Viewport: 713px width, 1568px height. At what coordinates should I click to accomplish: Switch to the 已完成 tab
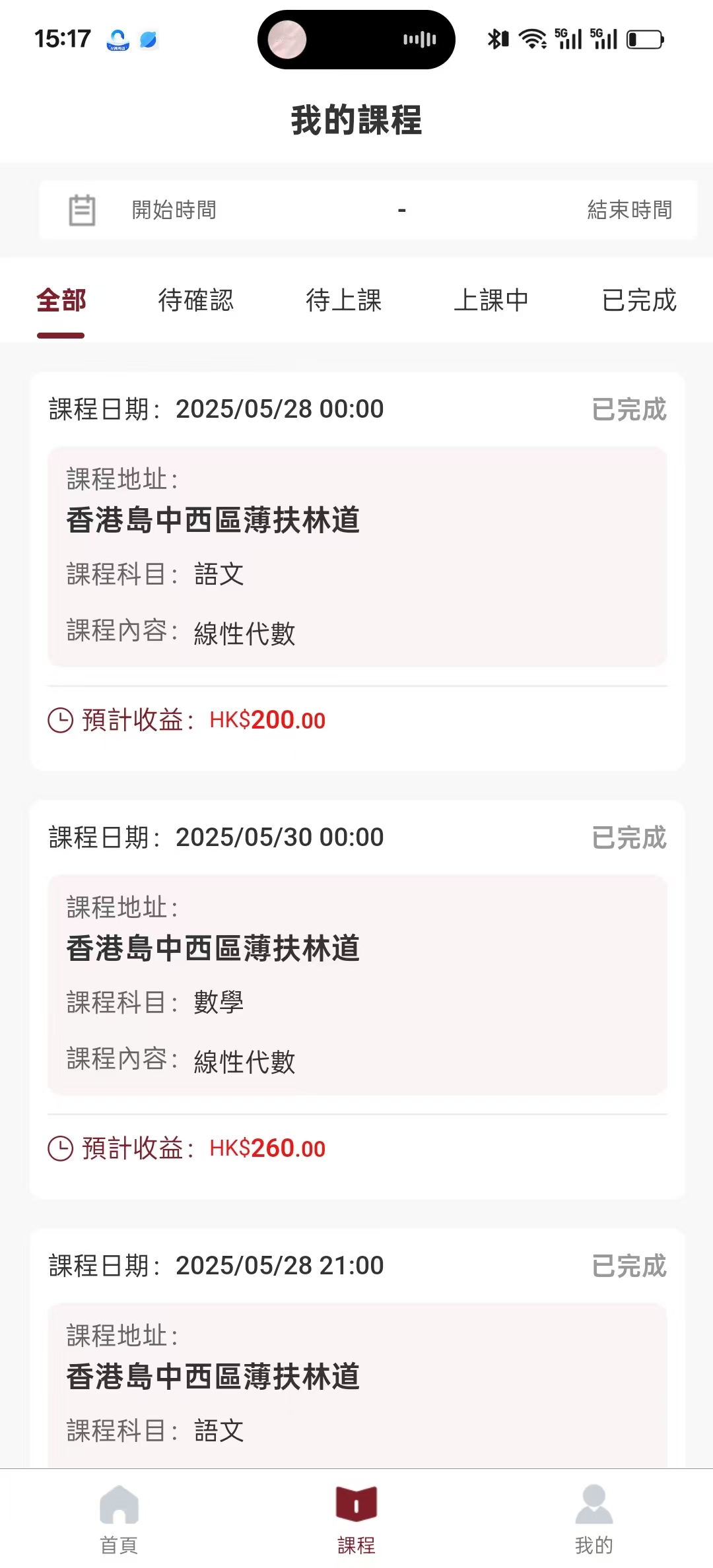[639, 301]
